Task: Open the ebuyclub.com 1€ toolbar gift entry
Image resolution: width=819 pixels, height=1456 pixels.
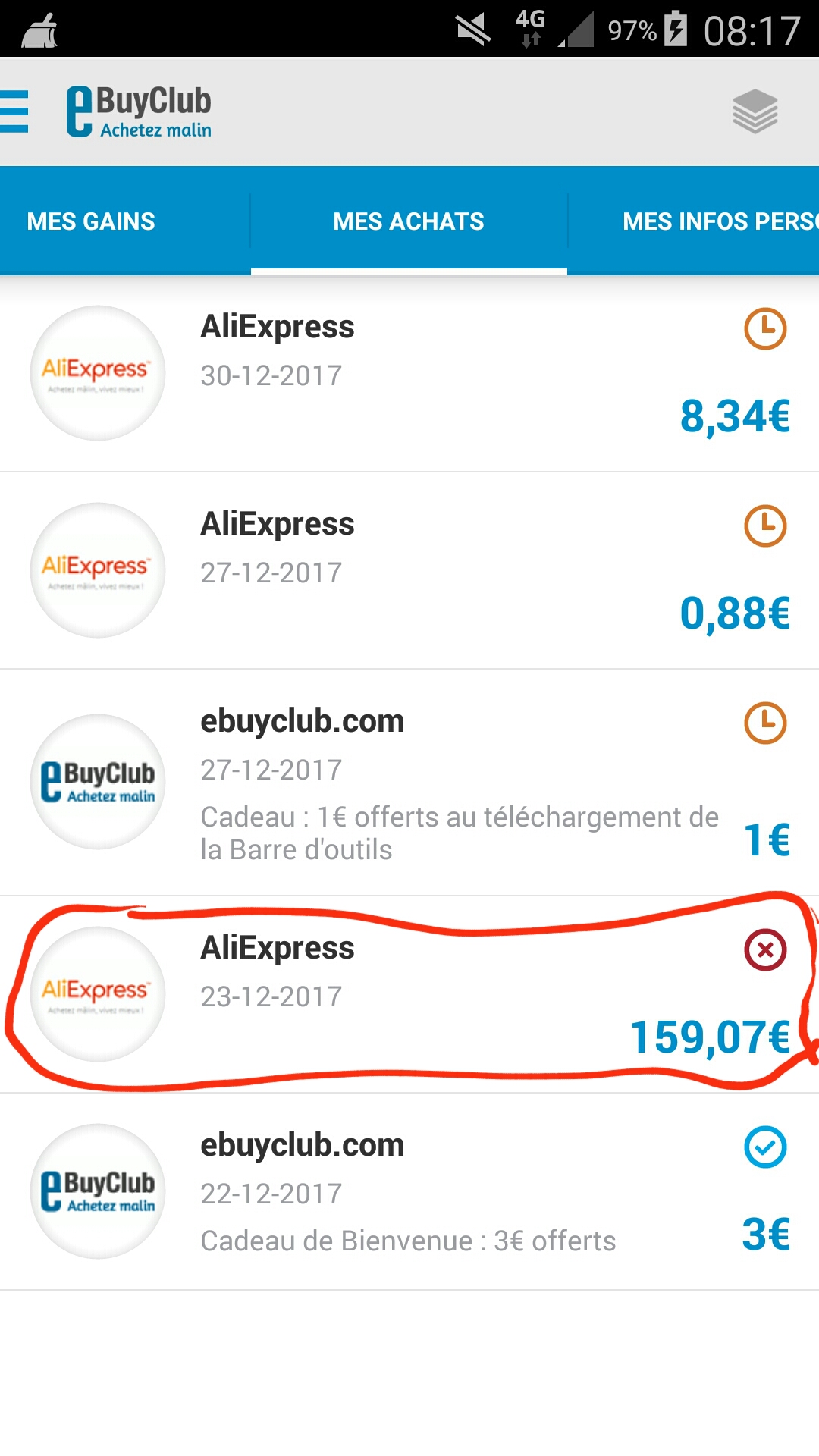Action: [409, 783]
